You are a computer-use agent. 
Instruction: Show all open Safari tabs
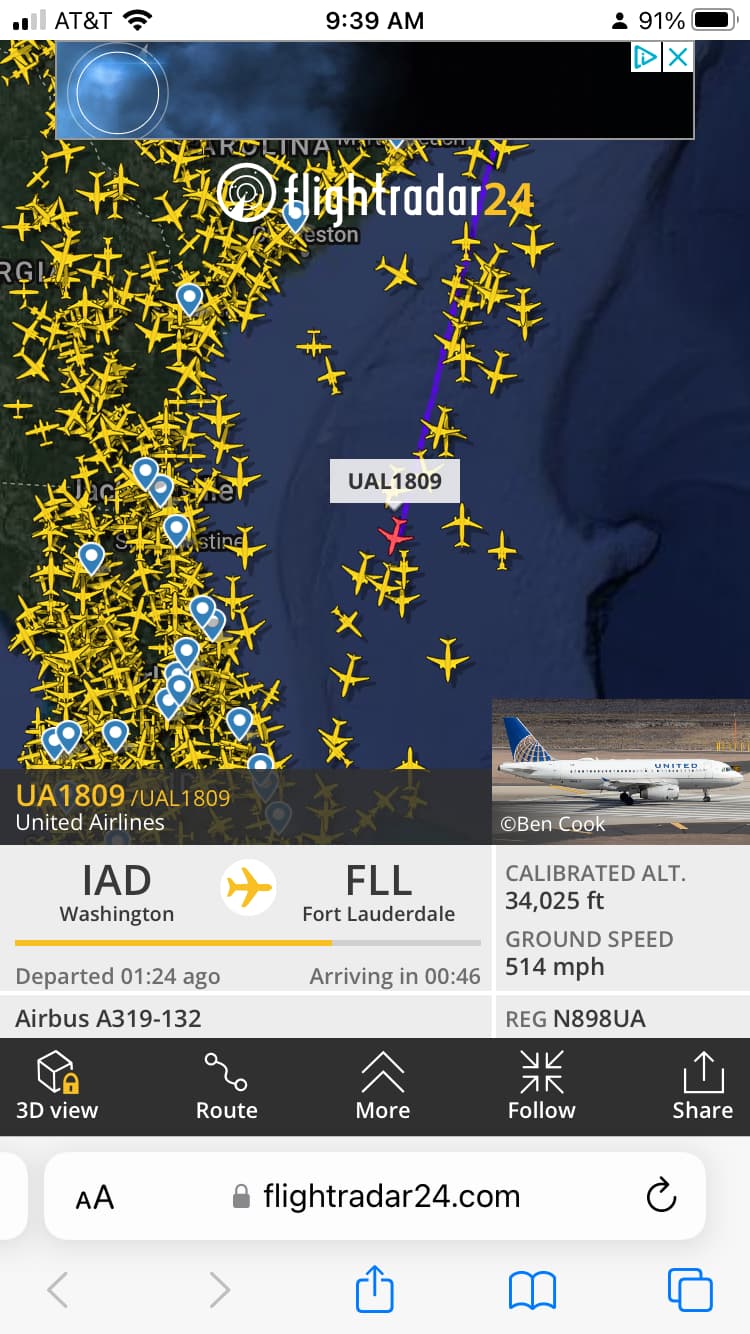coord(690,1290)
